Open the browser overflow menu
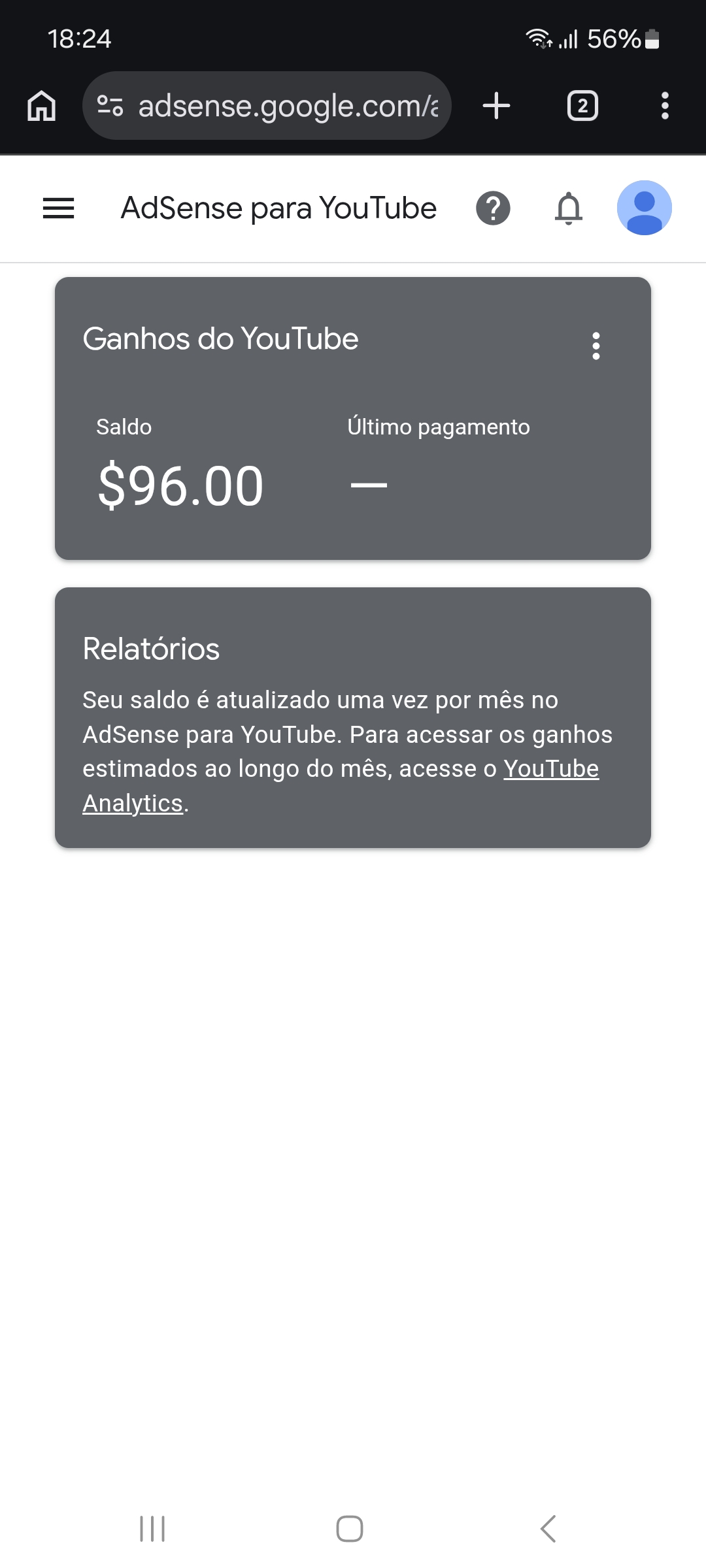706x1568 pixels. (665, 106)
